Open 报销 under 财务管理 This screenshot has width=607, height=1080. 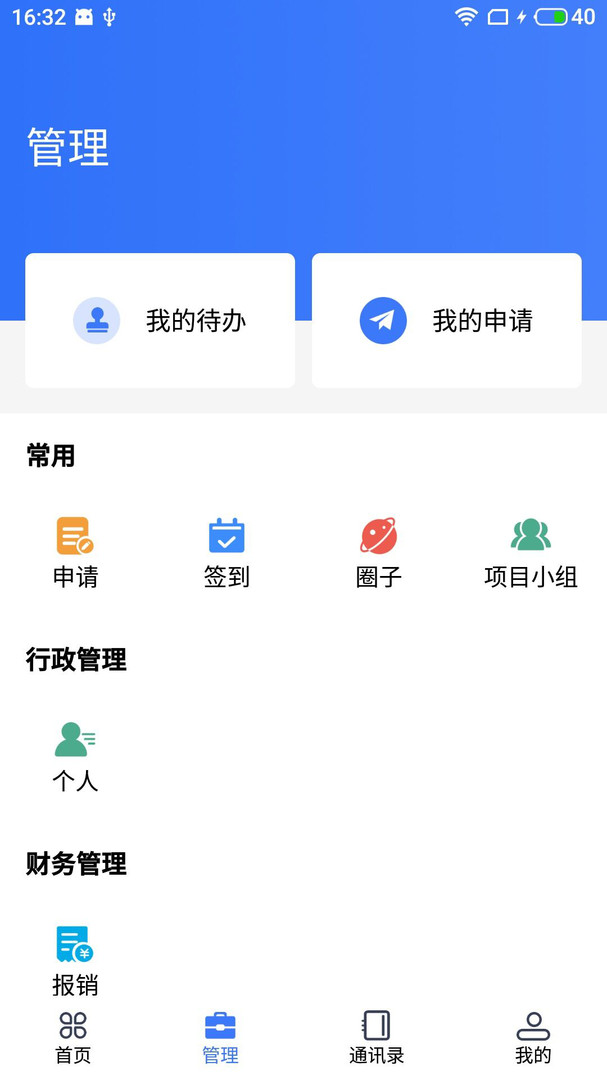pyautogui.click(x=75, y=960)
